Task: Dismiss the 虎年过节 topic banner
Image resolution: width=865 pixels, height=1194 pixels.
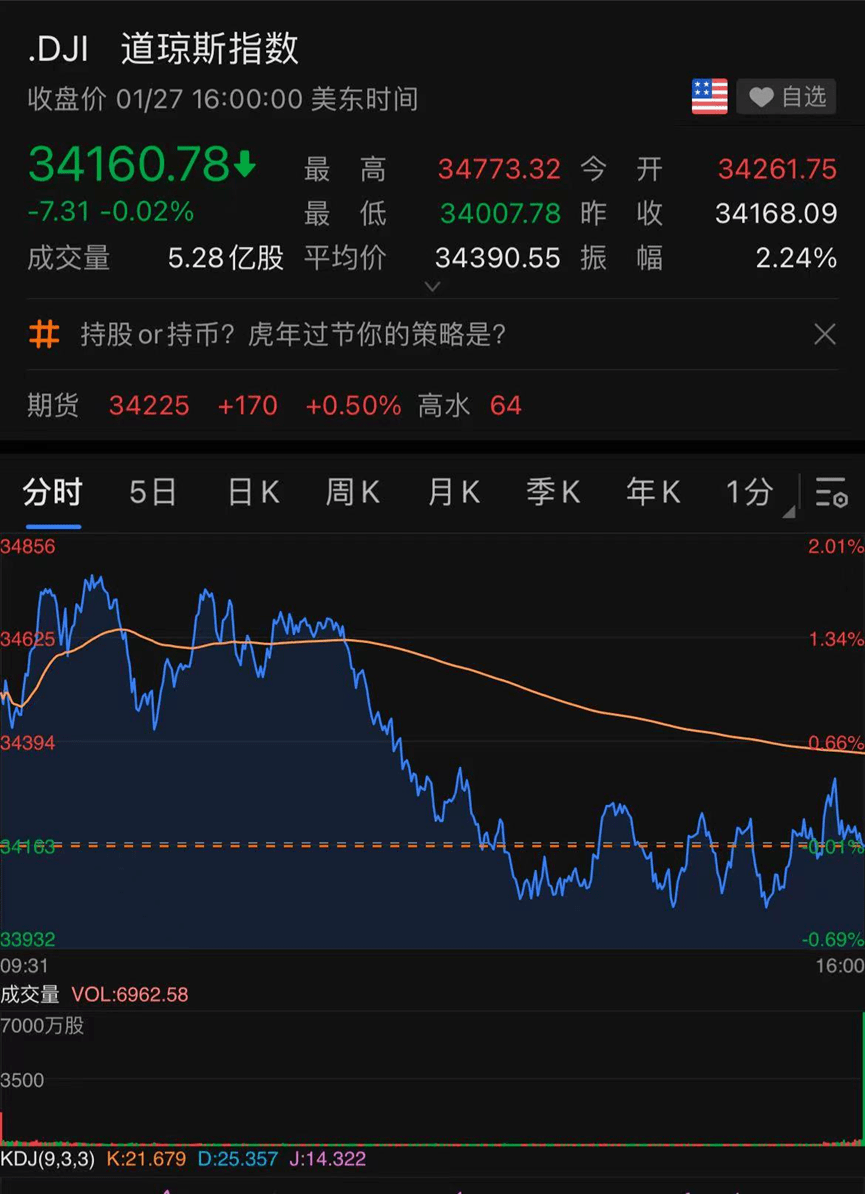Action: click(824, 334)
